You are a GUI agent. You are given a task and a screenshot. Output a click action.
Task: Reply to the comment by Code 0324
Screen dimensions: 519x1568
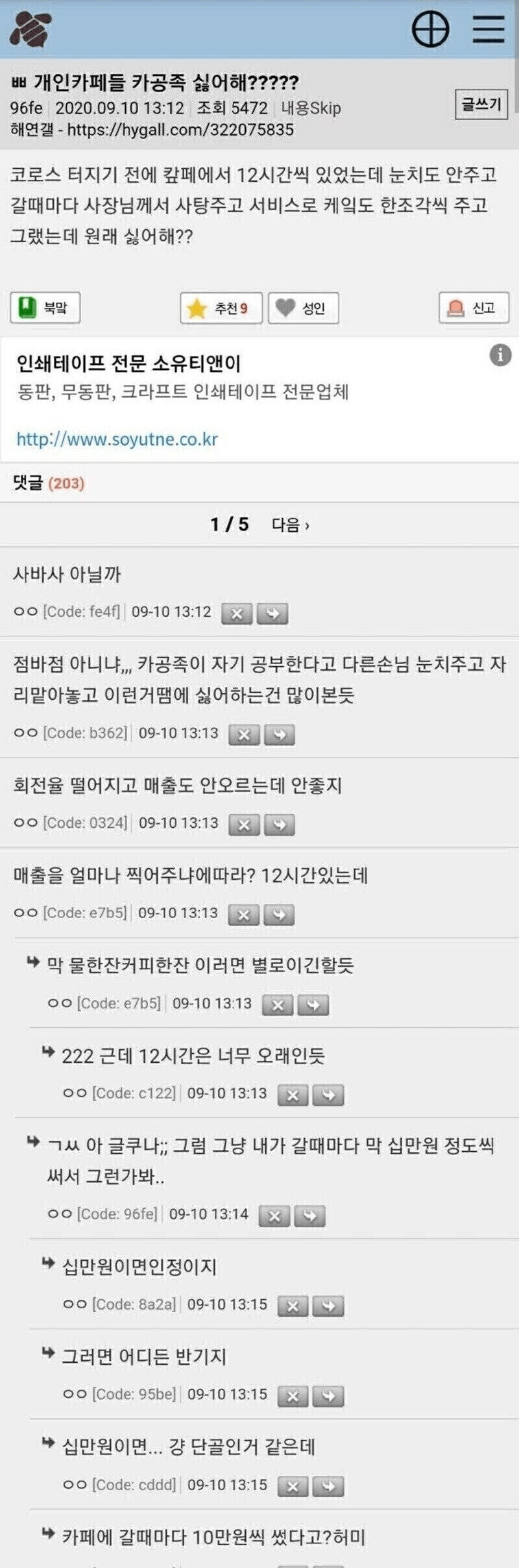[280, 825]
